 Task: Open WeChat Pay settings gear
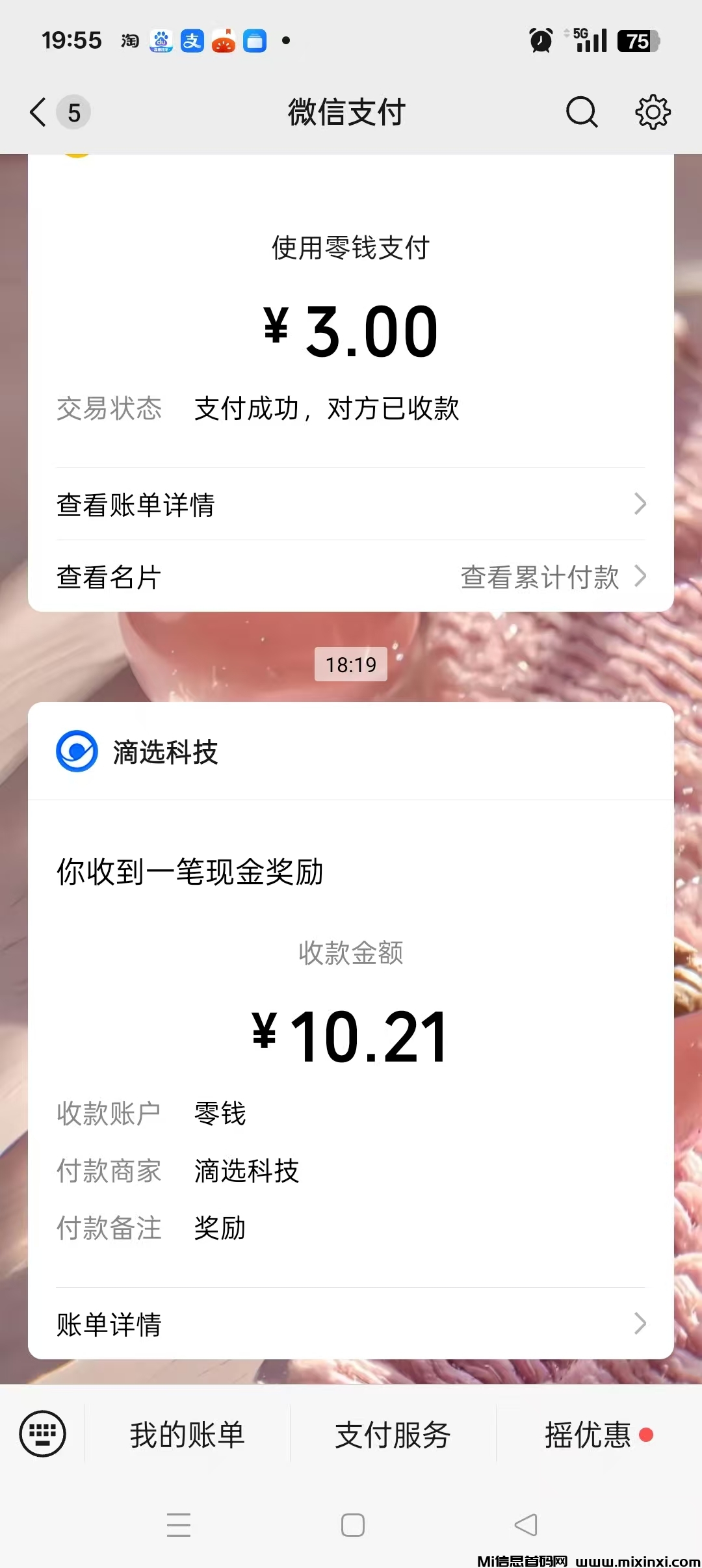[653, 112]
